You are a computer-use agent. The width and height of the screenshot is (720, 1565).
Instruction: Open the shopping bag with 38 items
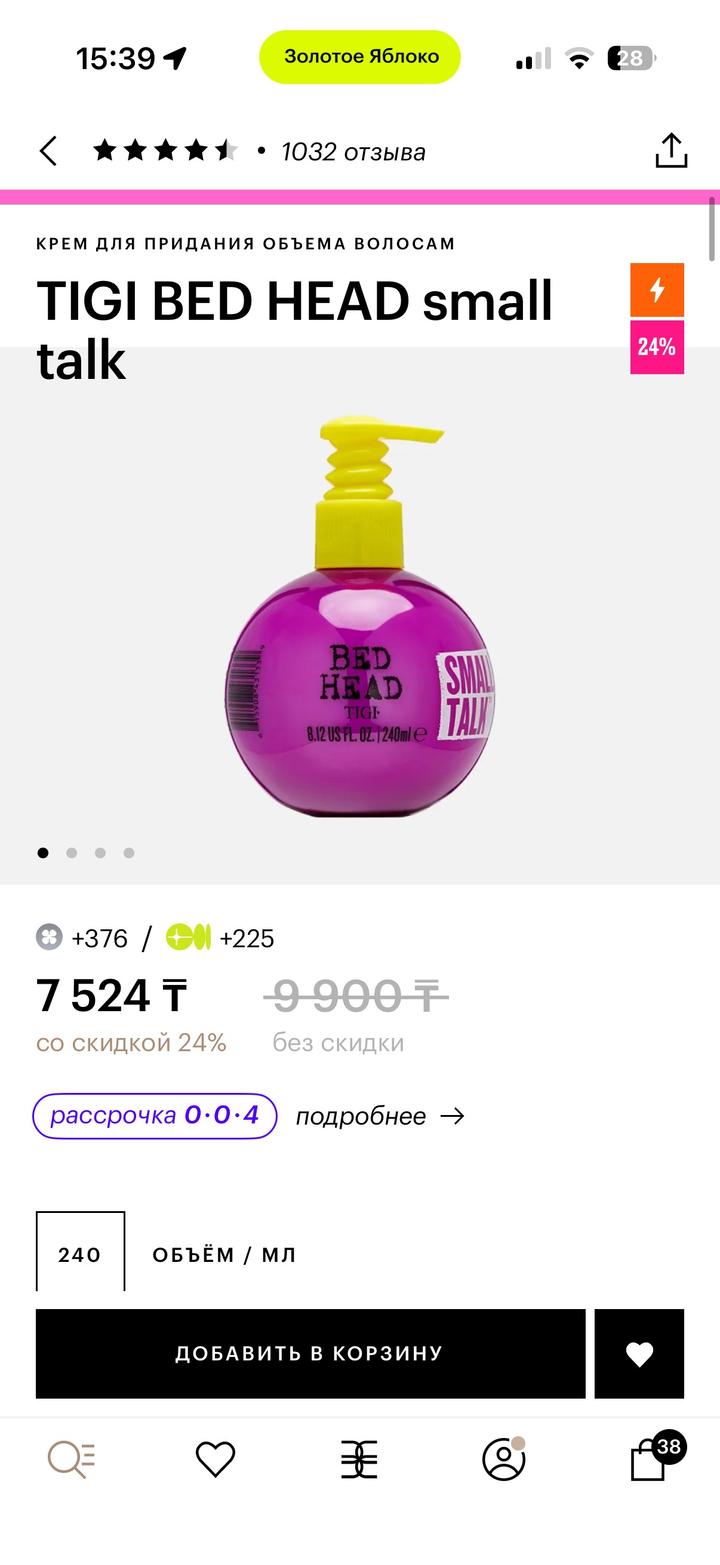[x=649, y=1460]
